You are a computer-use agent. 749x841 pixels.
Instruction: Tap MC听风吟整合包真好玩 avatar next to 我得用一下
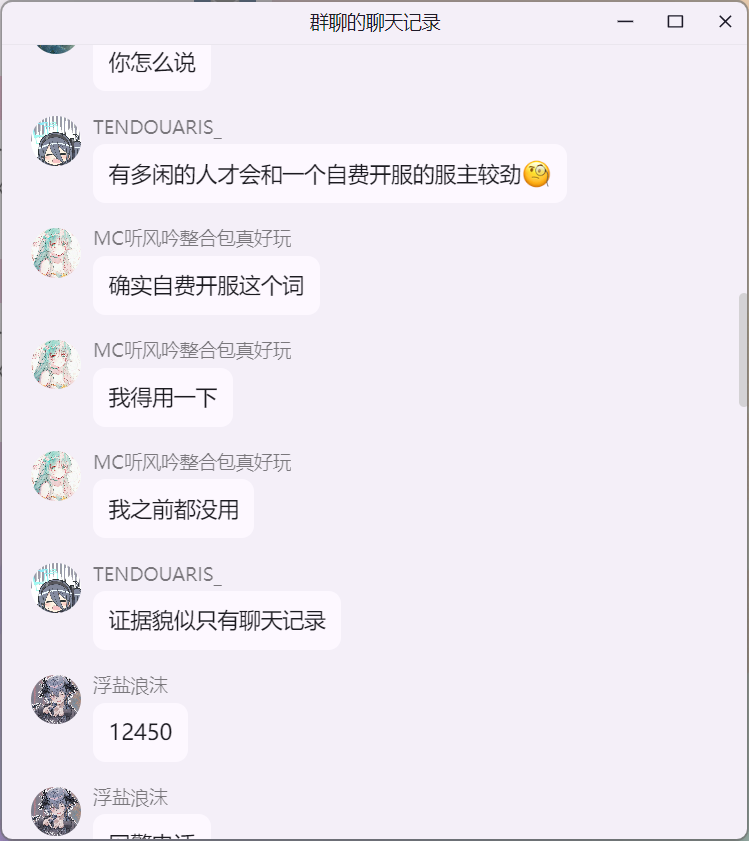56,364
